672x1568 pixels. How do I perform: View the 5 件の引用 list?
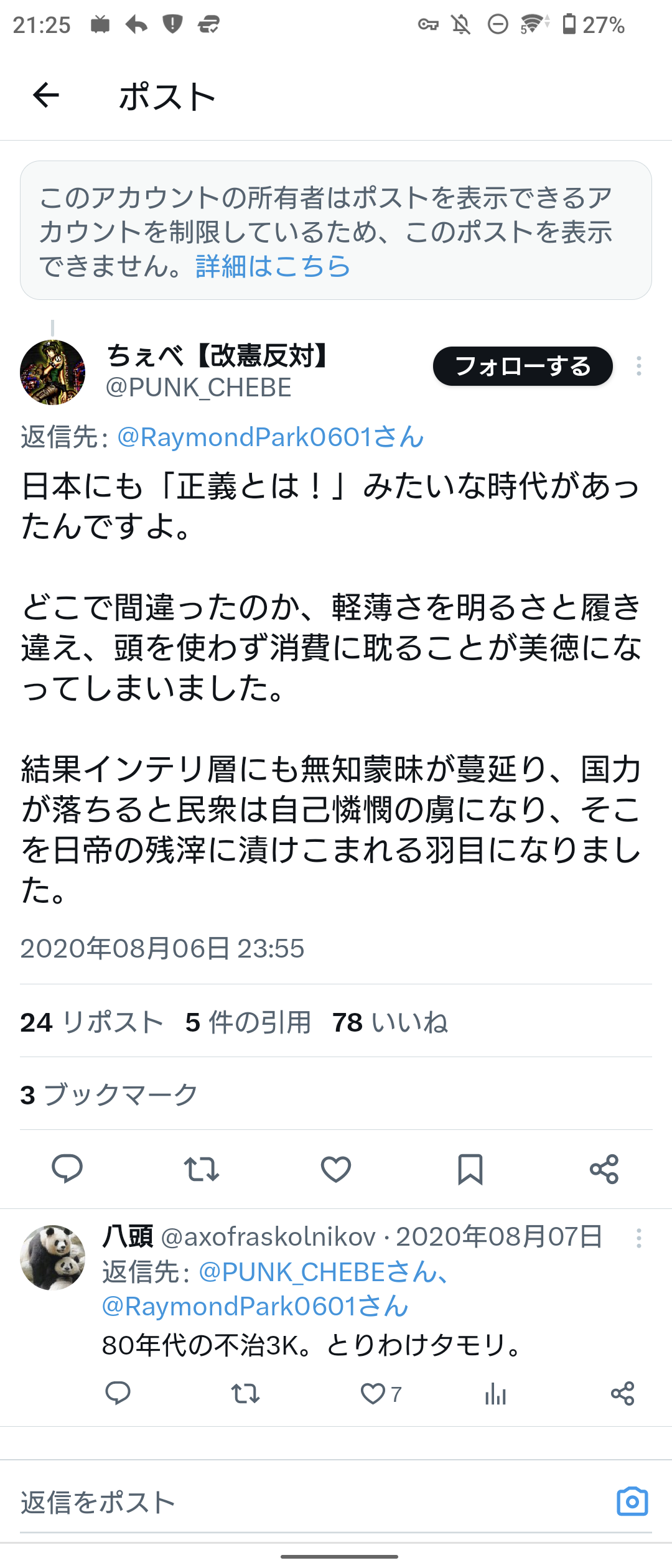248,1022
